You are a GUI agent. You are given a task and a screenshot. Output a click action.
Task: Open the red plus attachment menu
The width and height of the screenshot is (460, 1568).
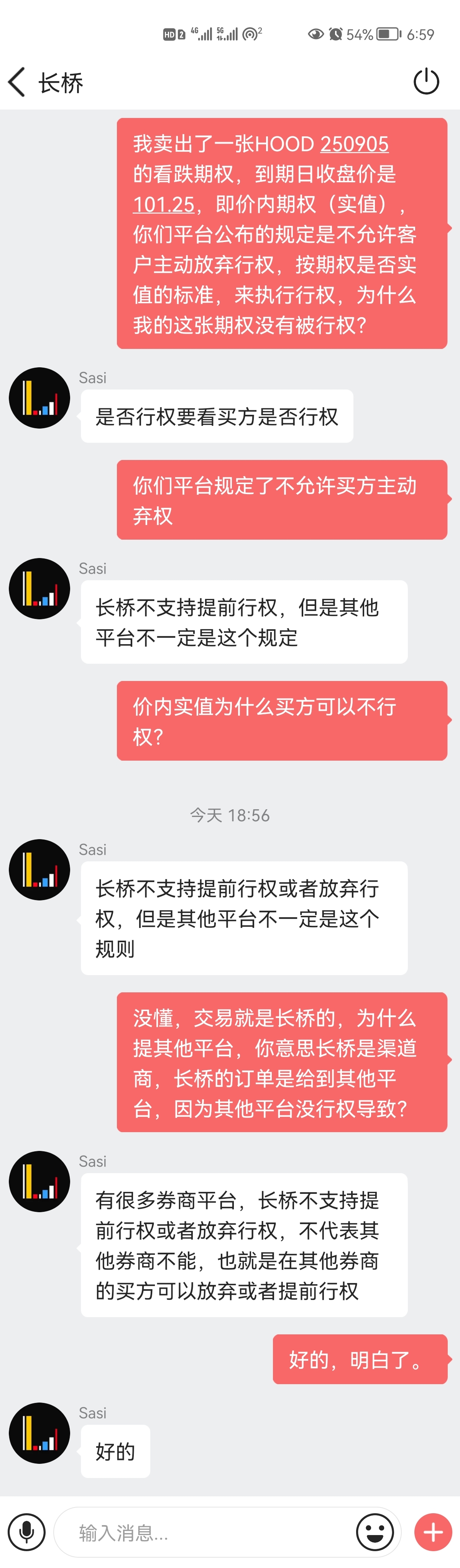tap(432, 1532)
